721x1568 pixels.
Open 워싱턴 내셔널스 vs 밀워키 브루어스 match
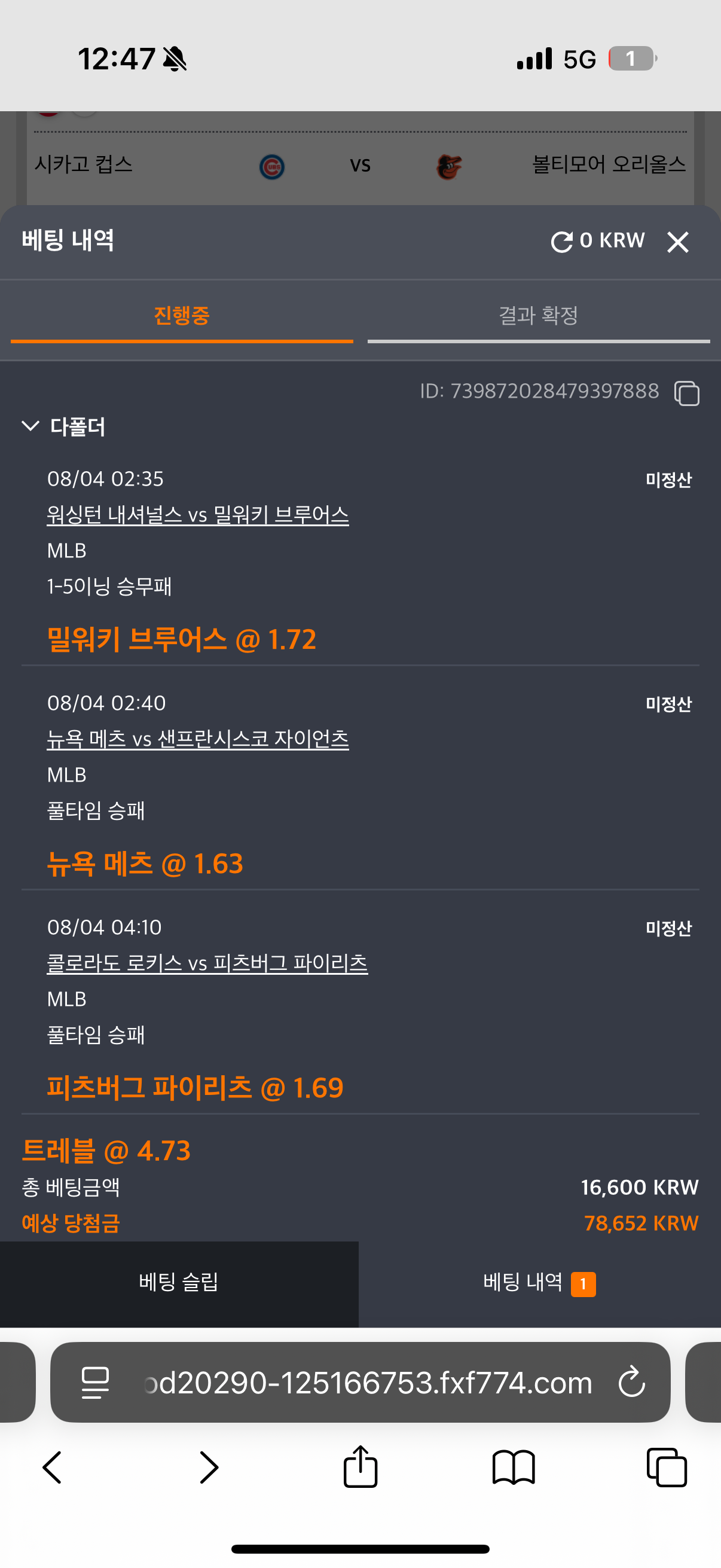198,515
